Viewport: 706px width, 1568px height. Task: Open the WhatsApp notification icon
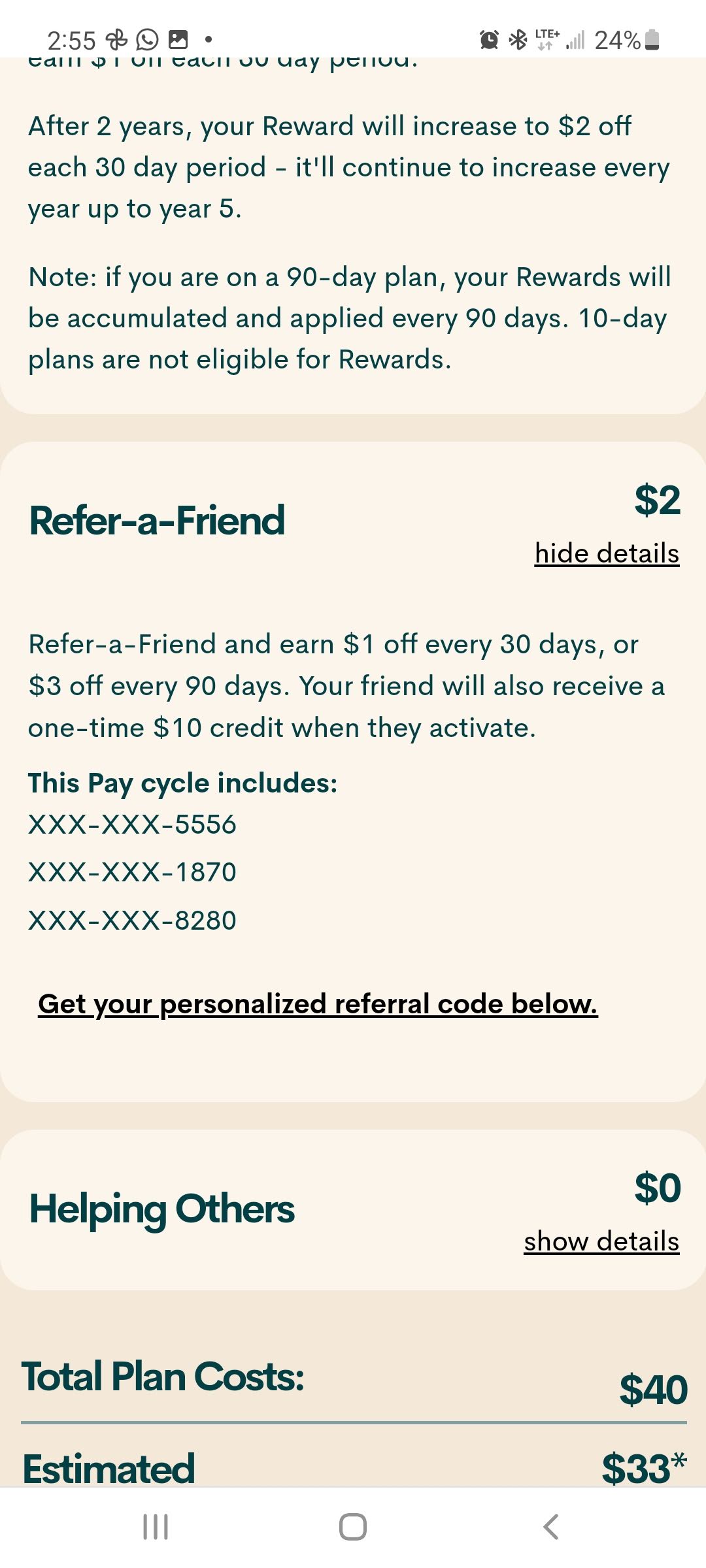click(x=146, y=41)
